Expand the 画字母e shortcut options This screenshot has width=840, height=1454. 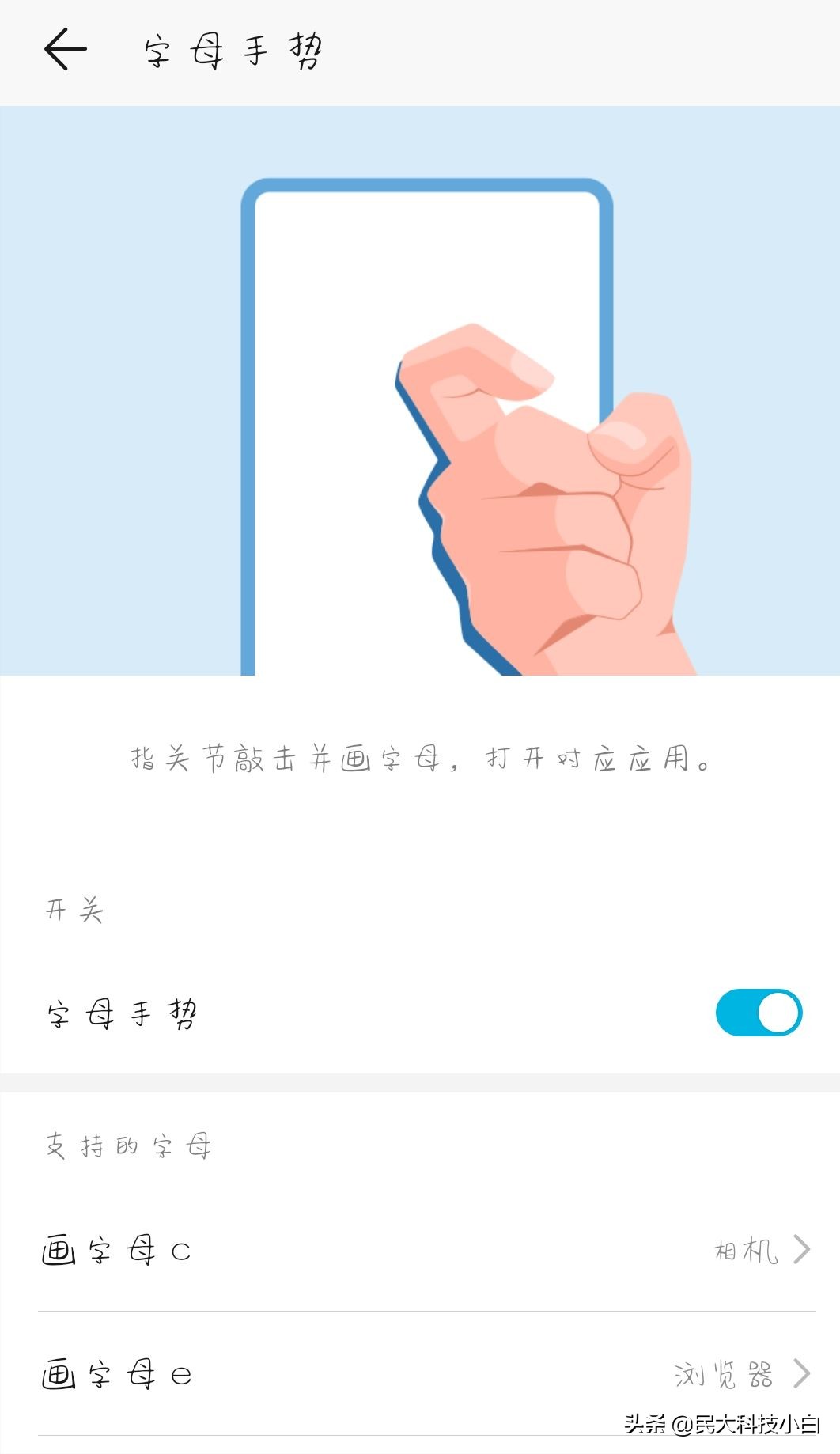(801, 1373)
